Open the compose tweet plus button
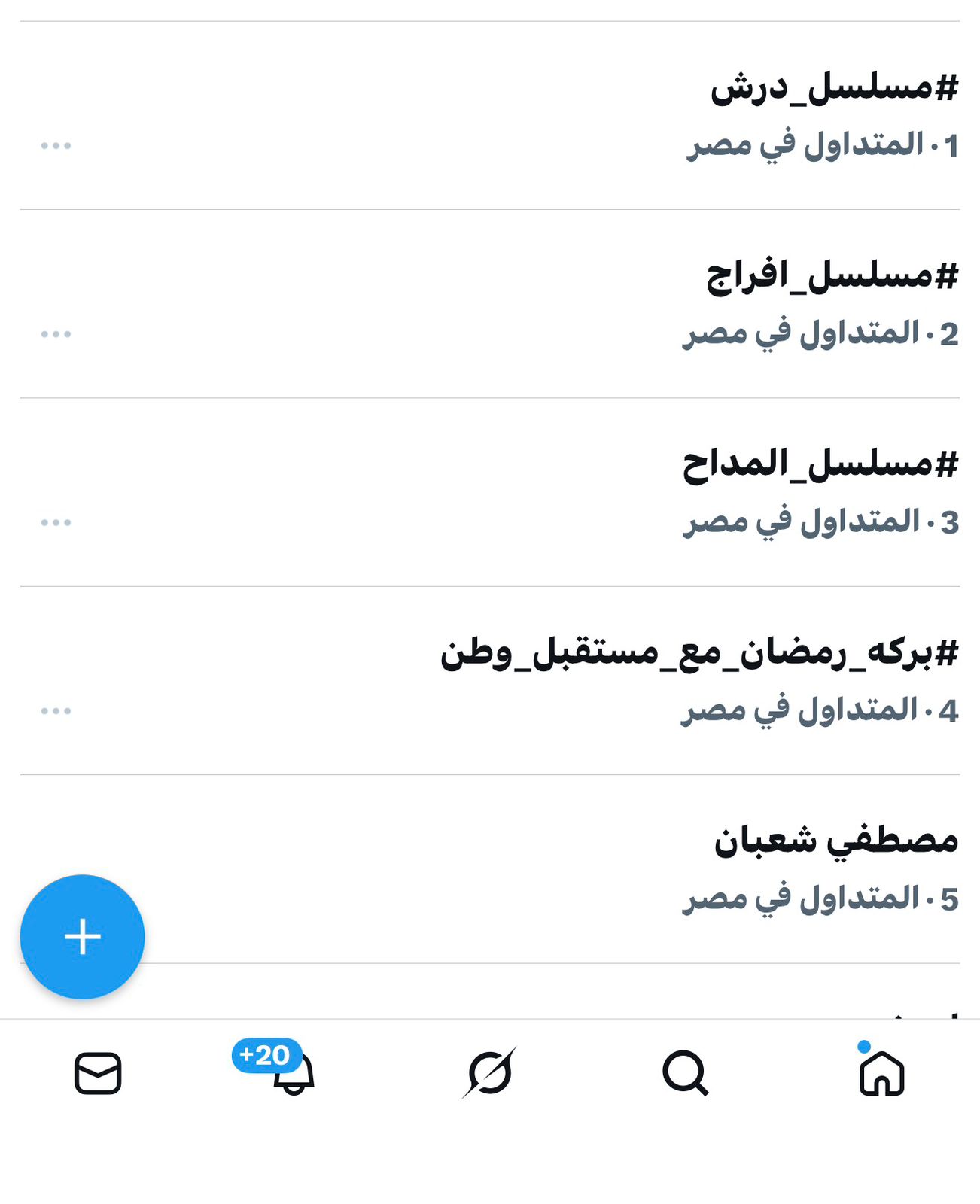The width and height of the screenshot is (980, 1204). click(83, 935)
